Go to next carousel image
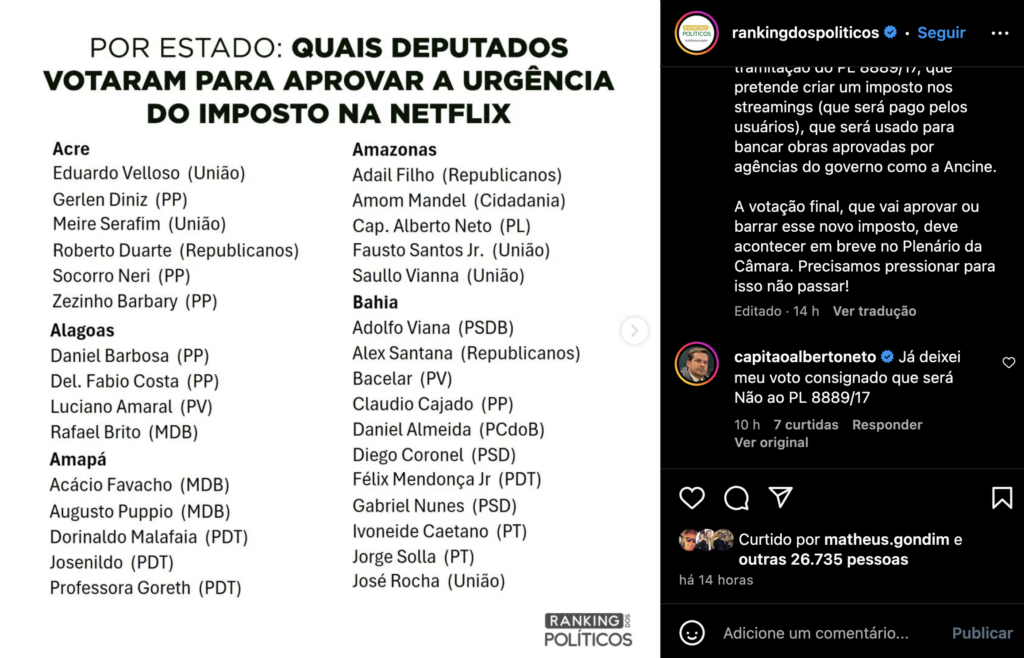This screenshot has width=1024, height=658. click(634, 330)
